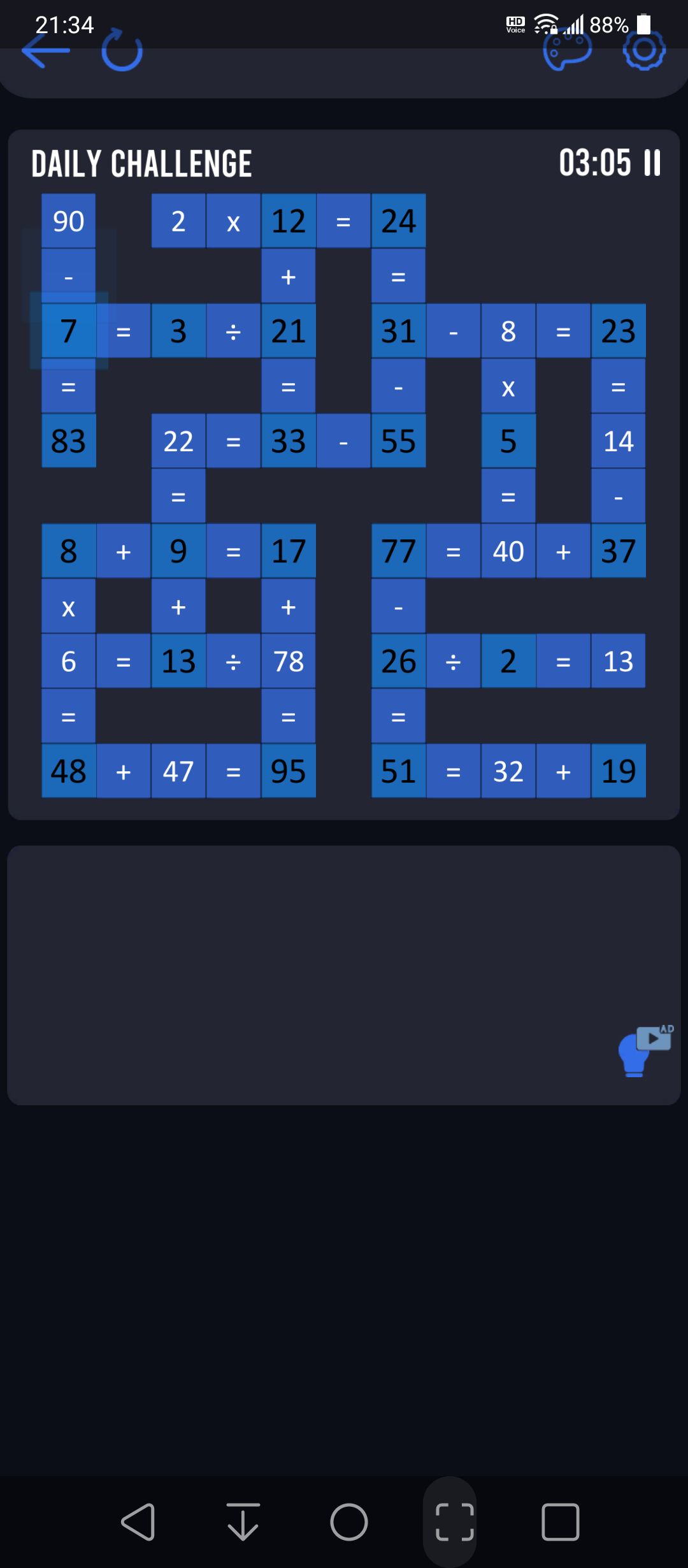The image size is (688, 1568).
Task: Open recent apps from the navigation bar
Action: point(560,1522)
